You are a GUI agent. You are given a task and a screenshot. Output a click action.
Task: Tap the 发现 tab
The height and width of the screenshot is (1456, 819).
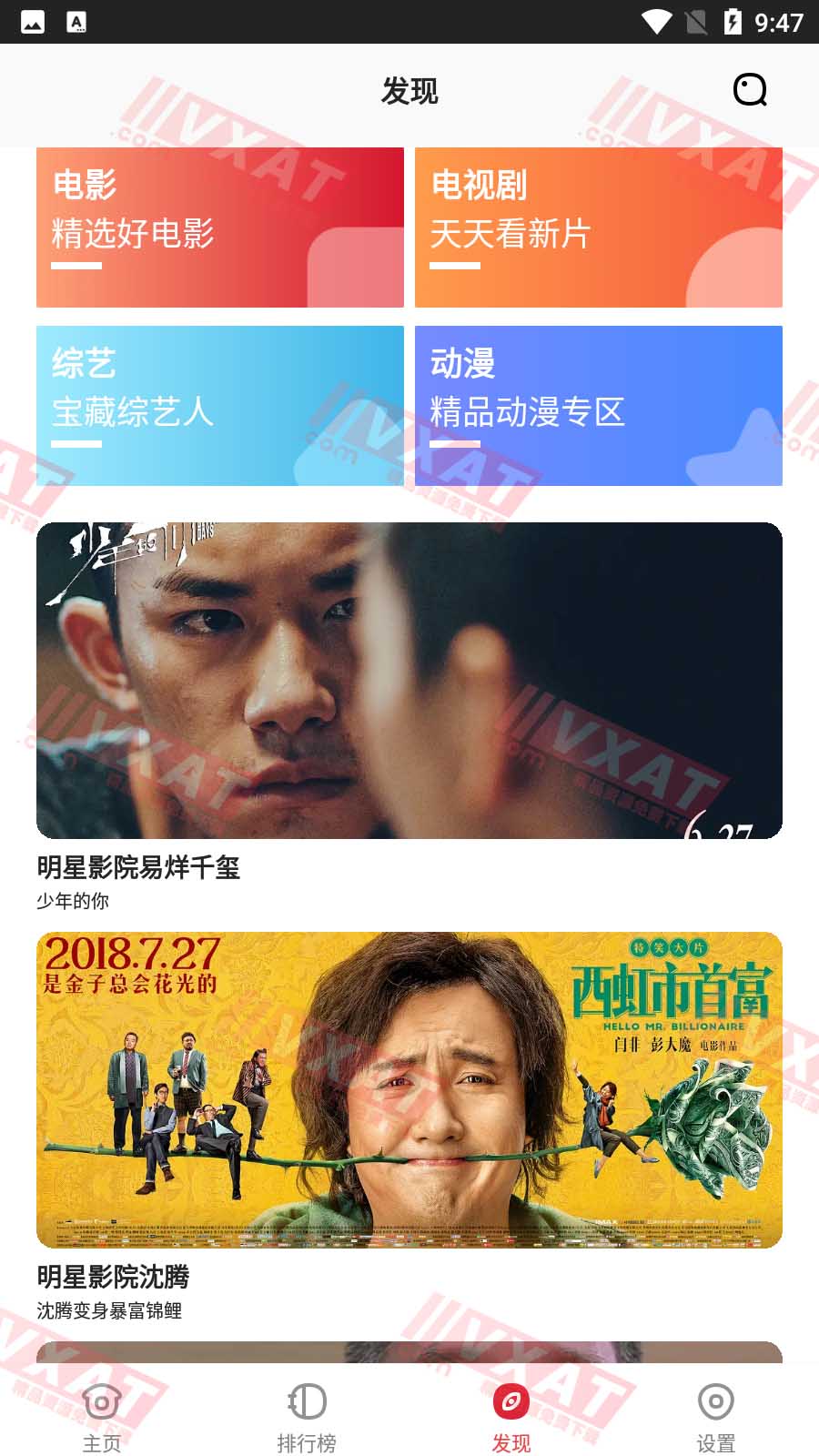click(511, 1416)
